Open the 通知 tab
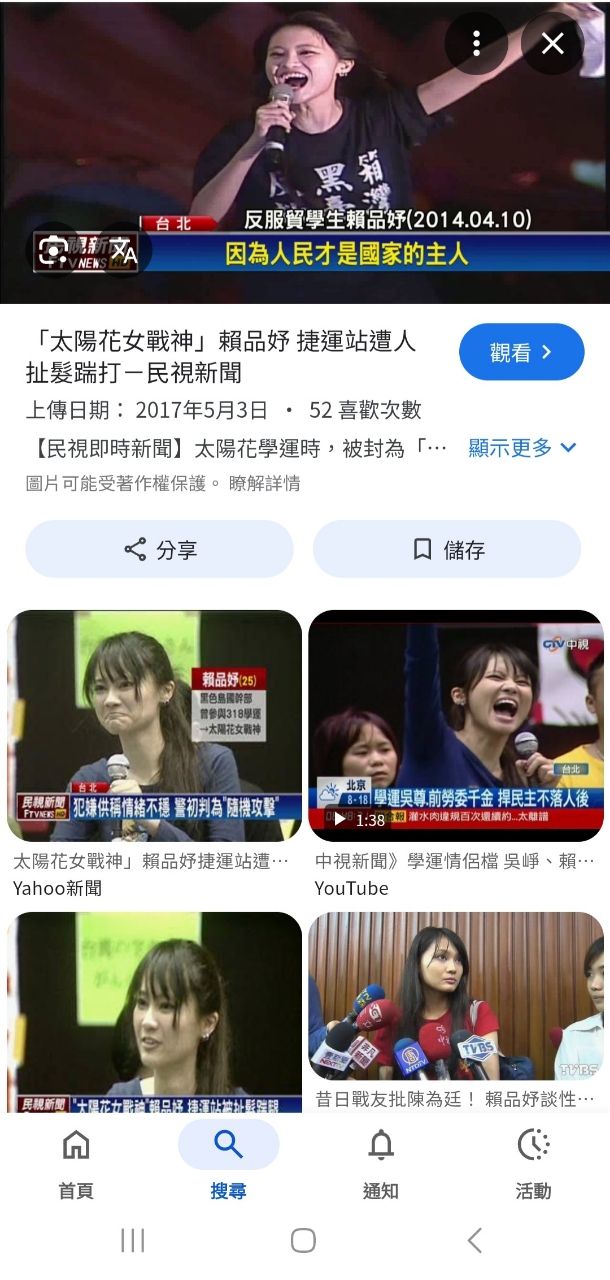Viewport: 610px width, 1280px height. coord(381,1162)
